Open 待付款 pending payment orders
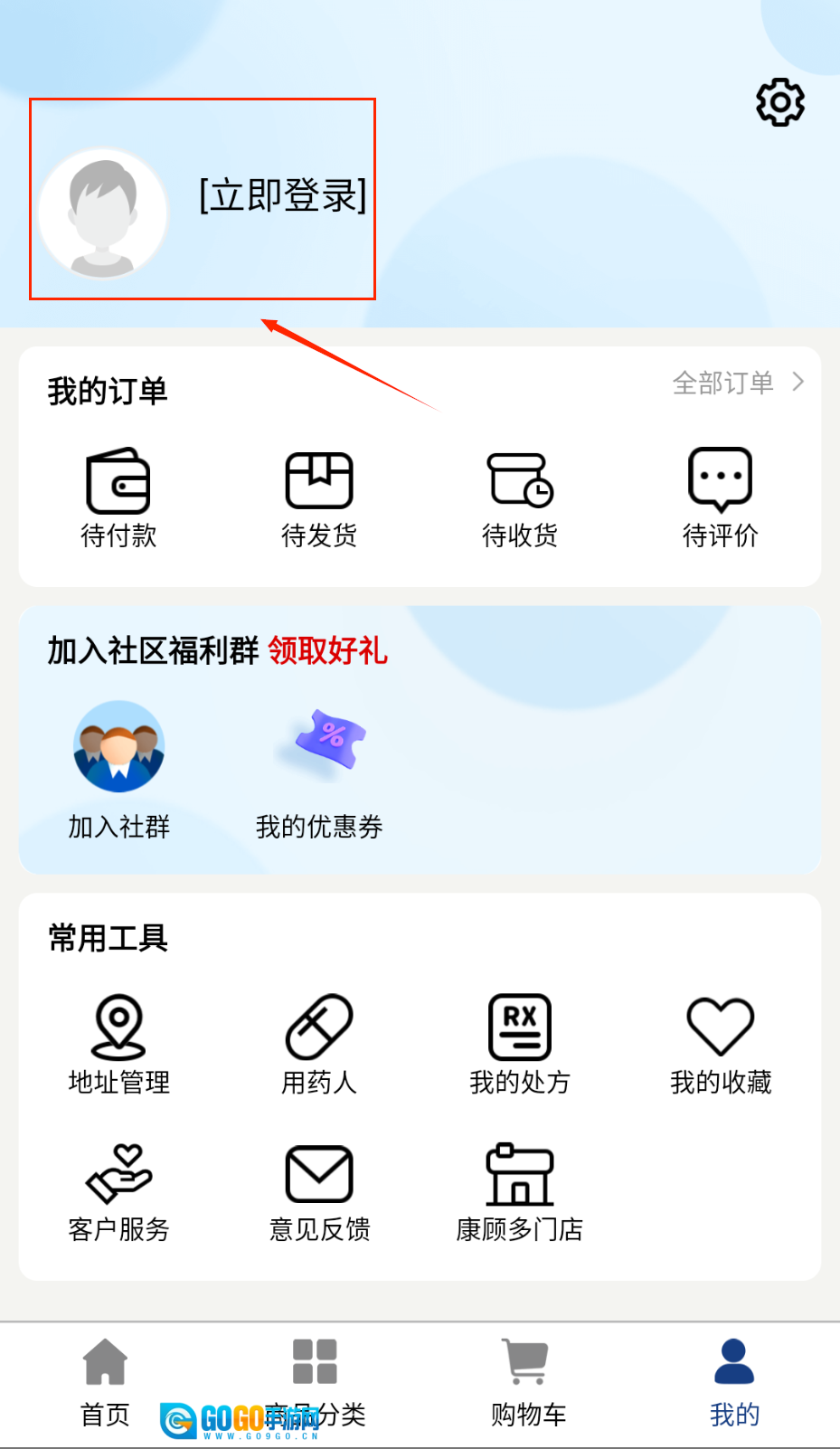 coord(118,498)
